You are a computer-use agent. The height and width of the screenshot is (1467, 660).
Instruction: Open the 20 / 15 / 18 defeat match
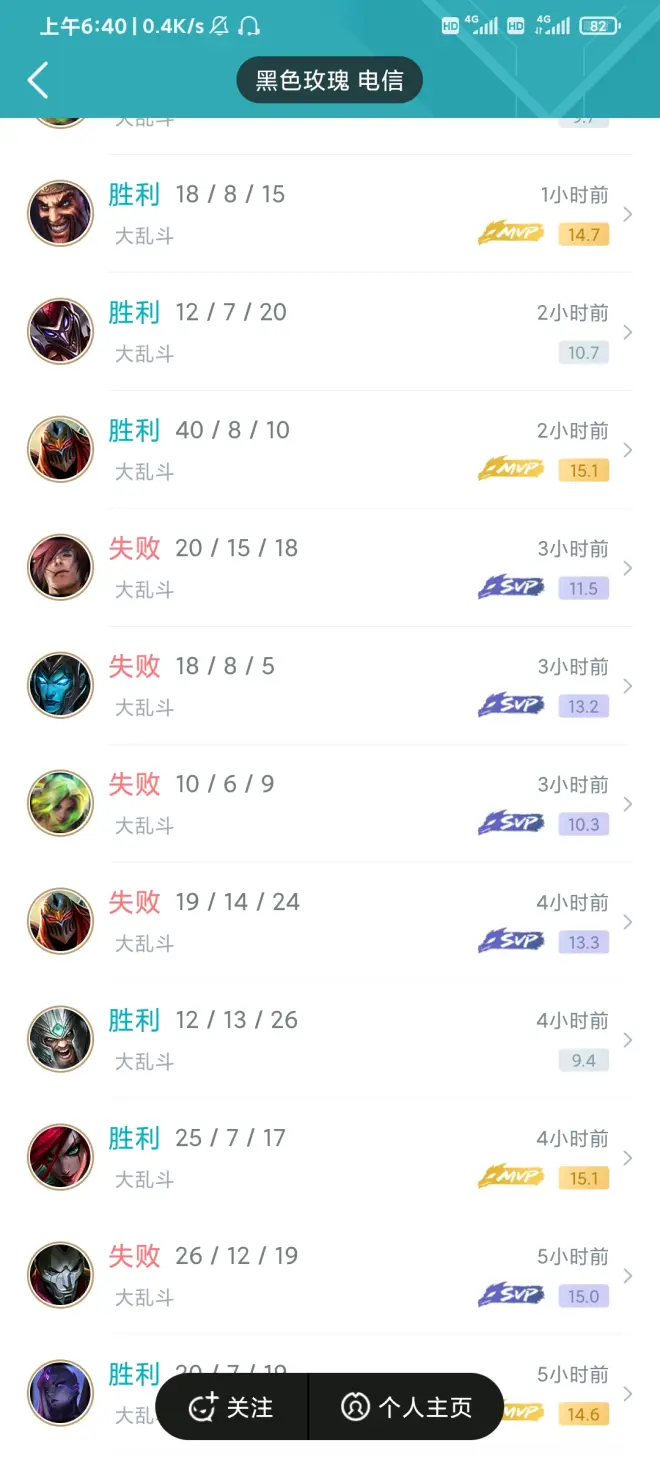(x=330, y=568)
